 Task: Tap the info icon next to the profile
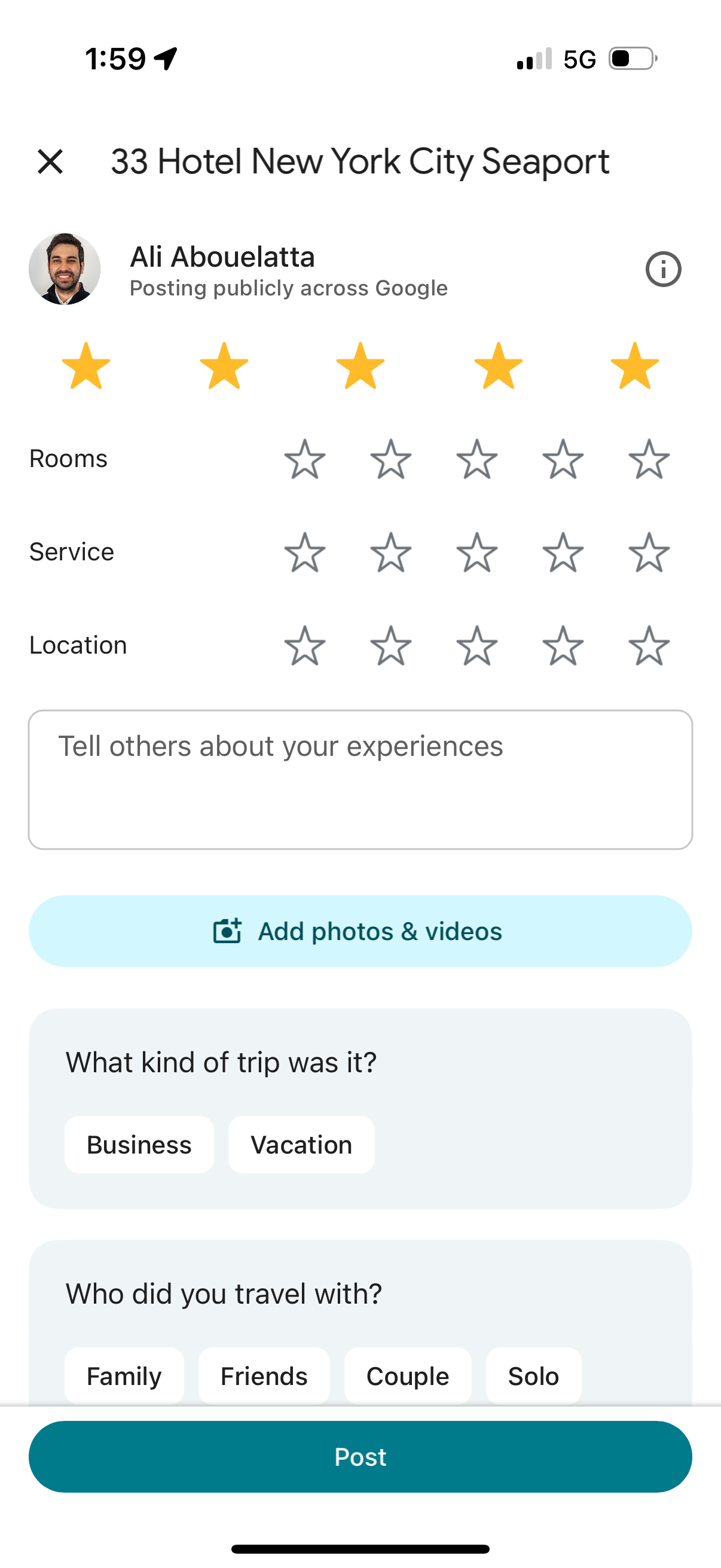pyautogui.click(x=662, y=269)
